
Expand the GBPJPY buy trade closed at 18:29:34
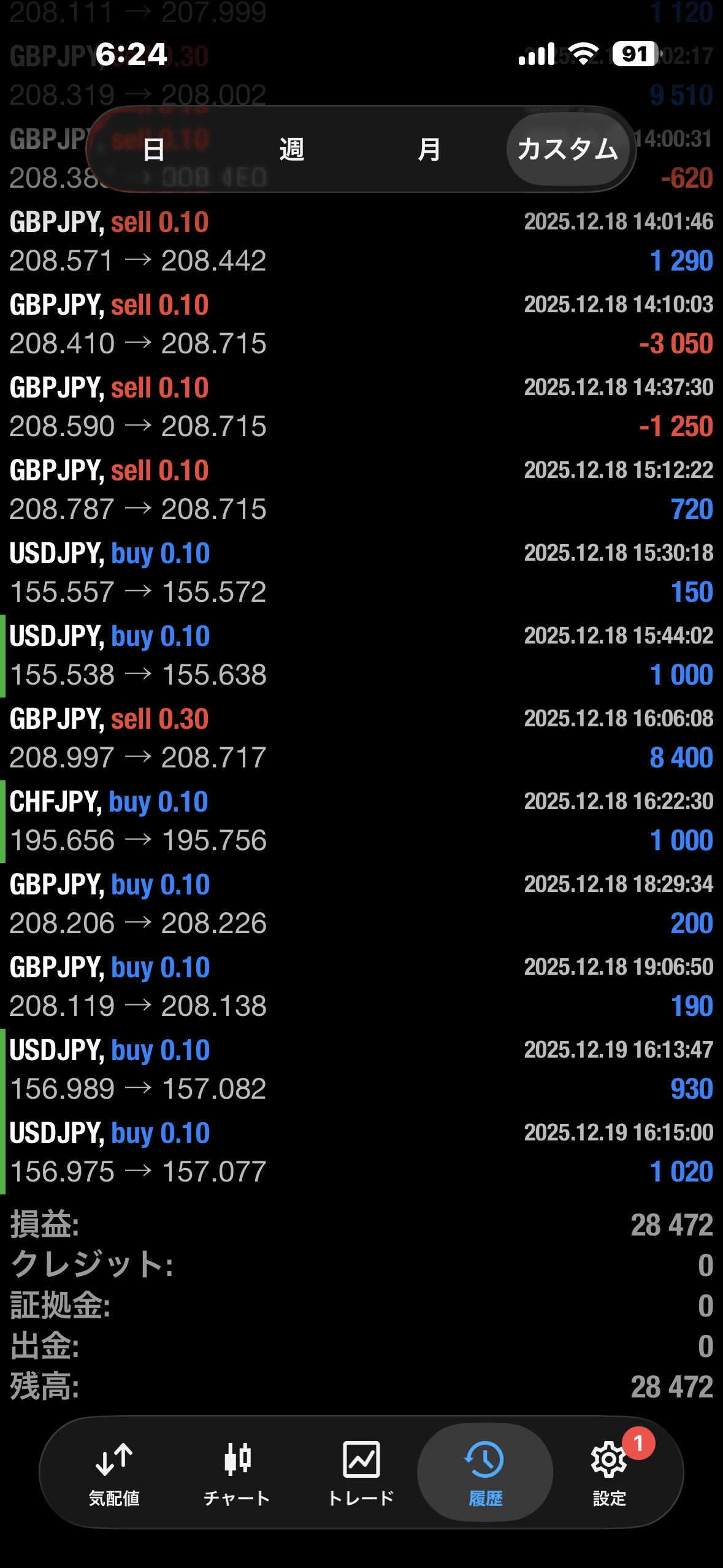(361, 904)
